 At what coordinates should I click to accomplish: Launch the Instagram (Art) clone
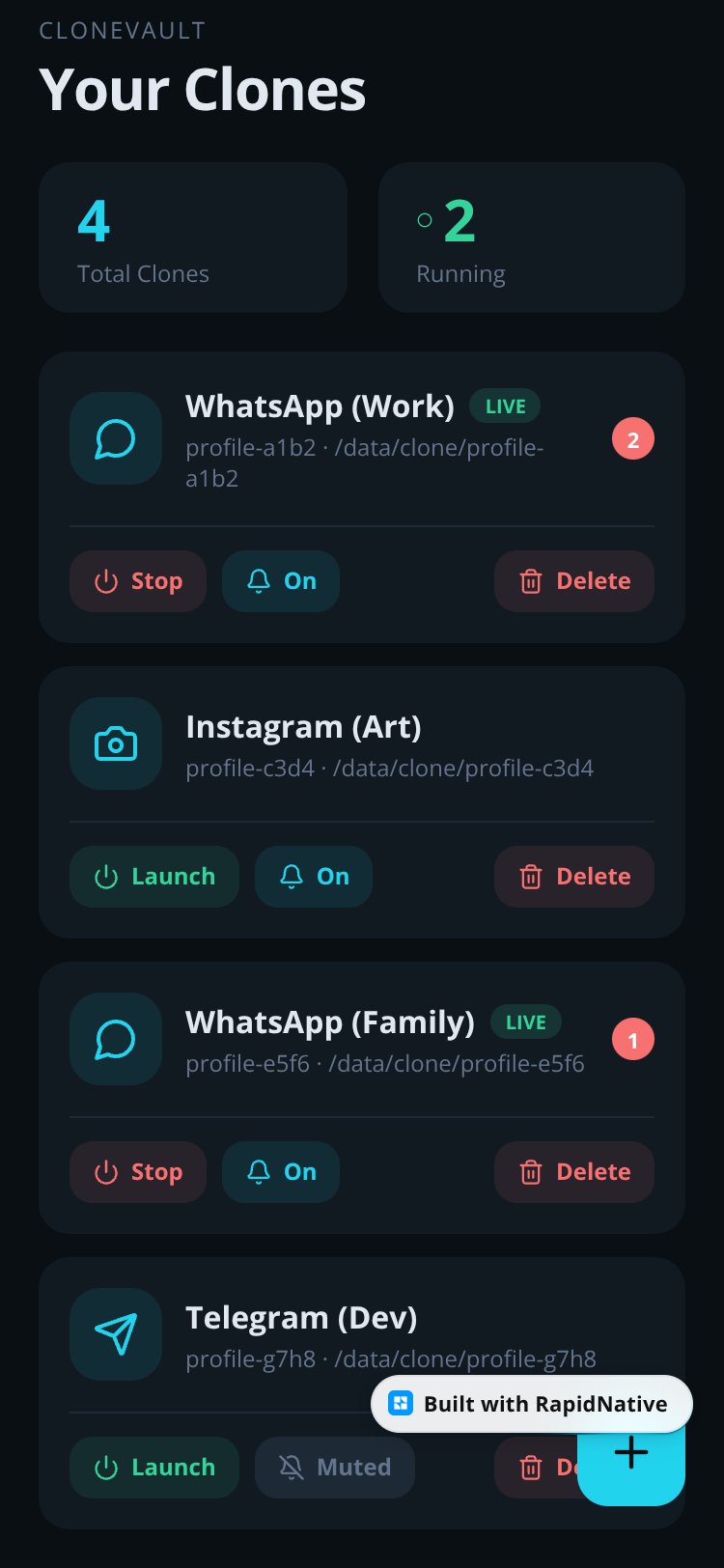154,877
